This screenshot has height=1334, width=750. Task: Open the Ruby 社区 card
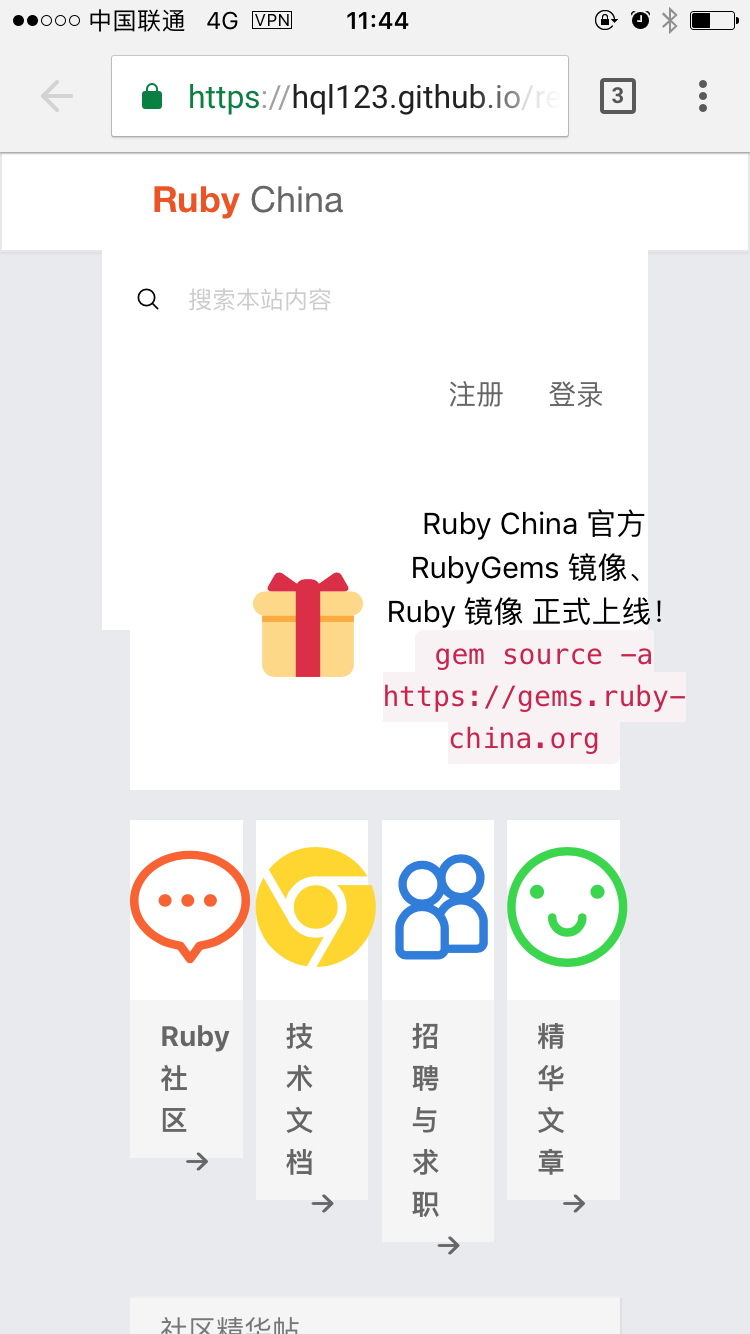click(187, 990)
